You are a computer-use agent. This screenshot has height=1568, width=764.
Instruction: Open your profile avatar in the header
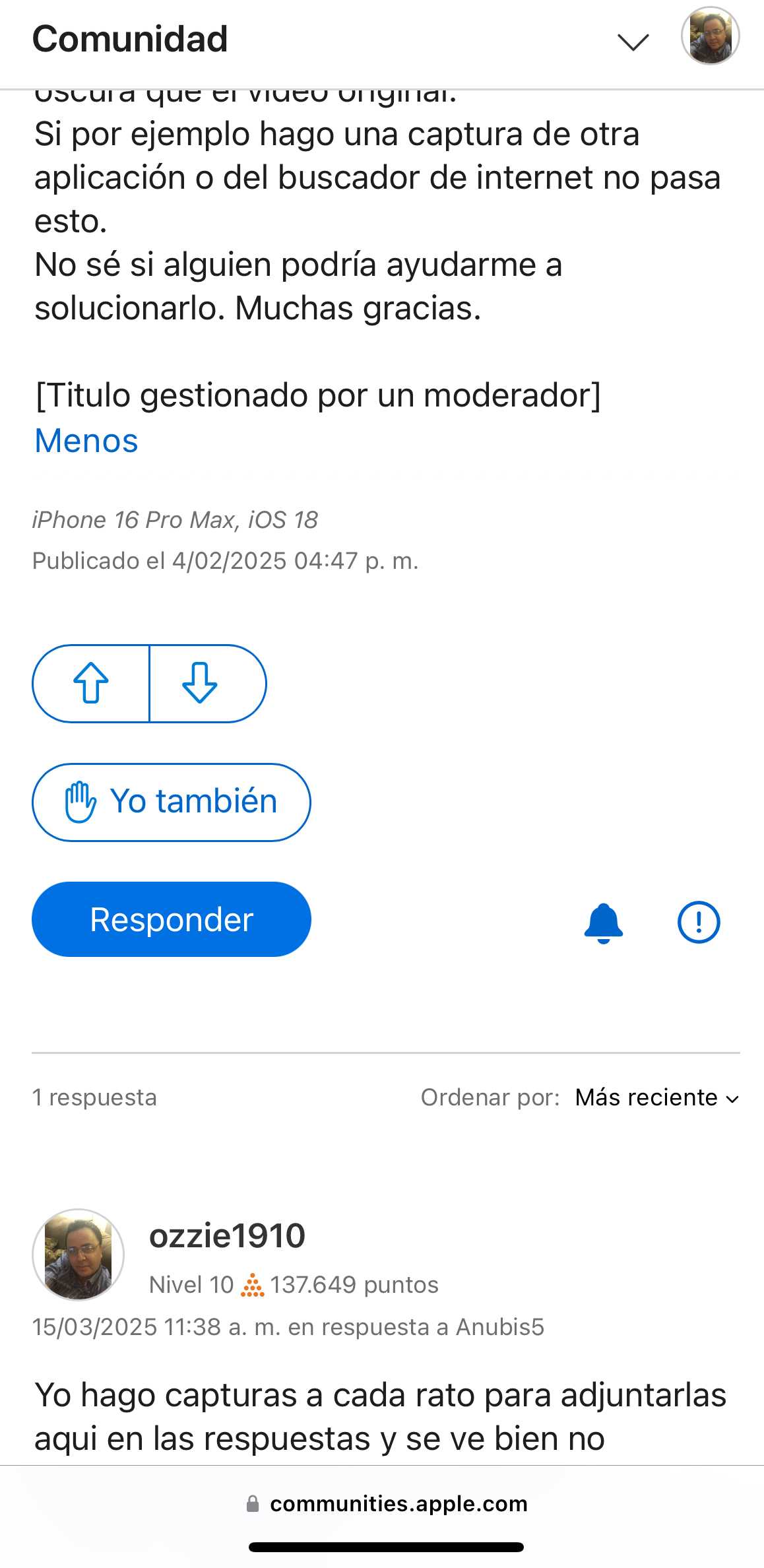click(710, 36)
